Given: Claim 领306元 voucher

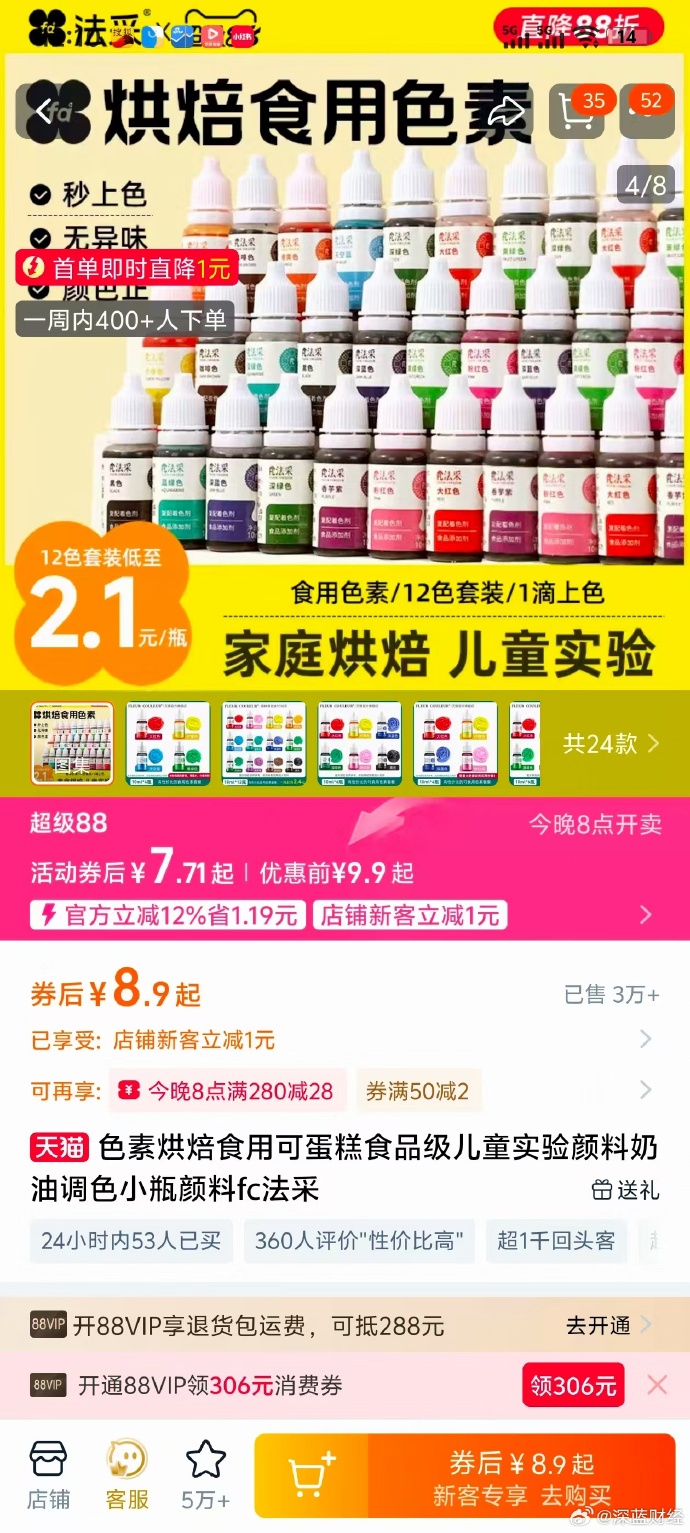Looking at the screenshot, I should click(573, 1385).
